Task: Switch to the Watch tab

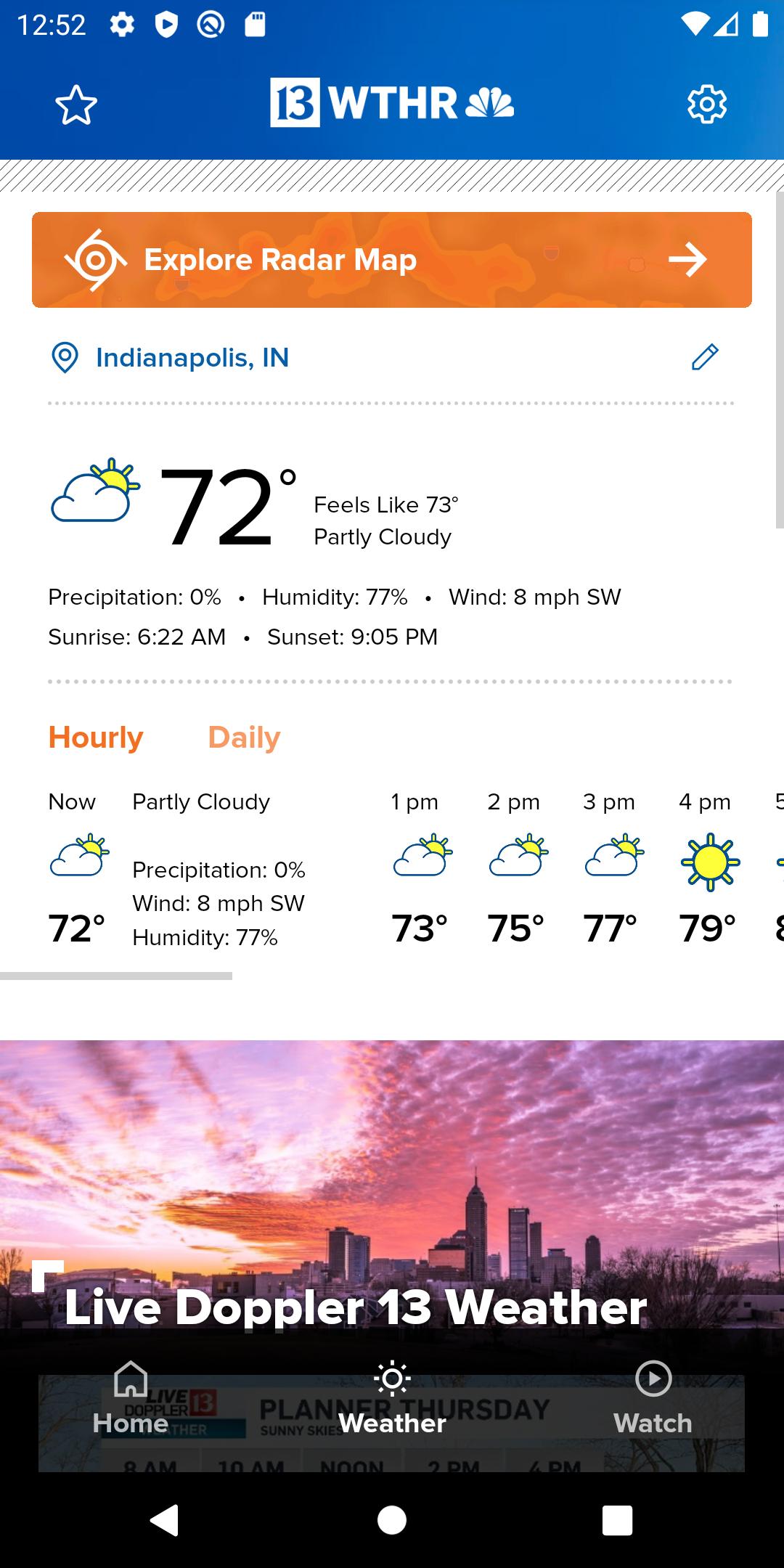Action: tap(653, 1398)
